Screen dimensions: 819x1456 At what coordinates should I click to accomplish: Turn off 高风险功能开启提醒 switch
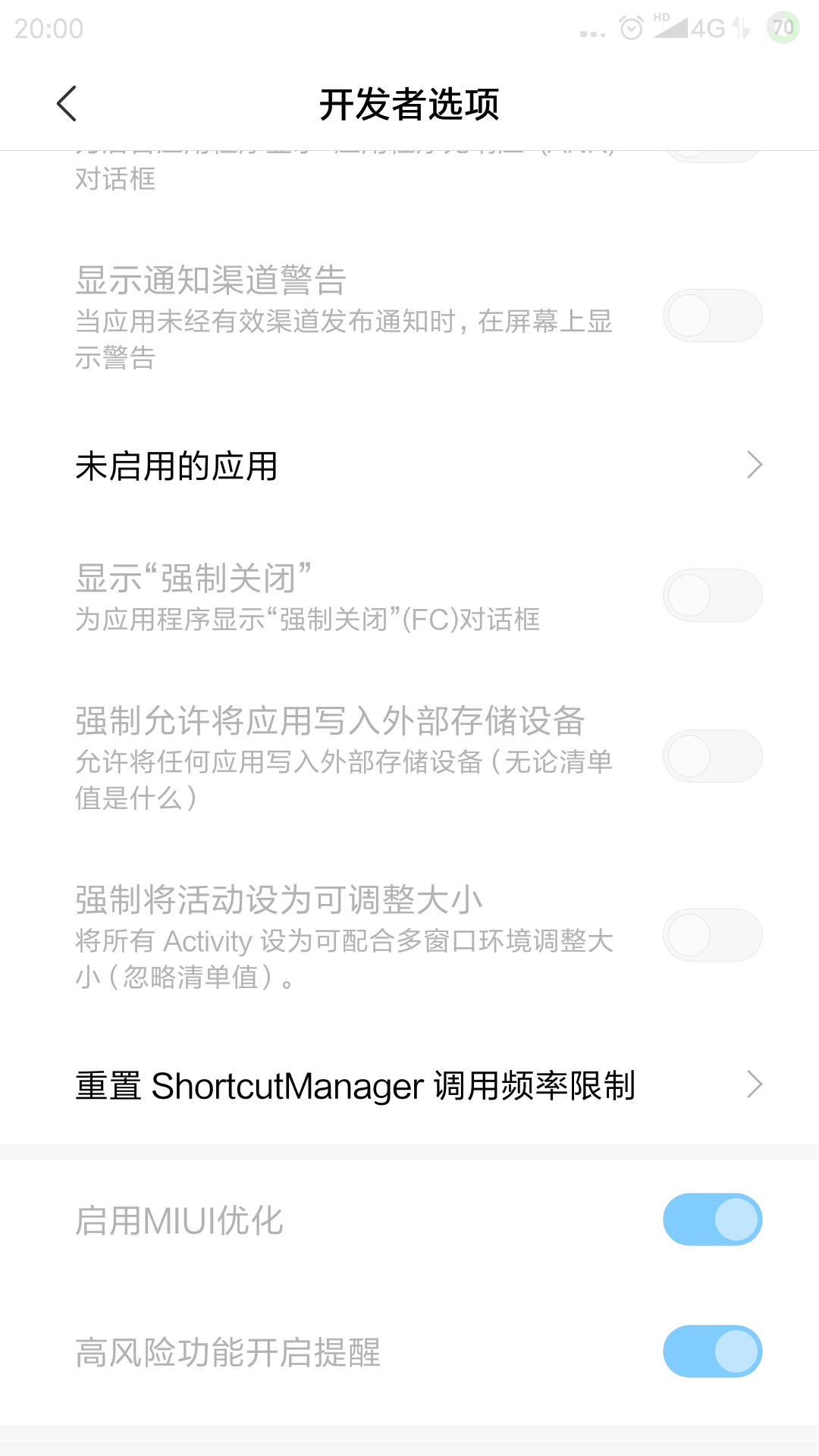point(712,1351)
